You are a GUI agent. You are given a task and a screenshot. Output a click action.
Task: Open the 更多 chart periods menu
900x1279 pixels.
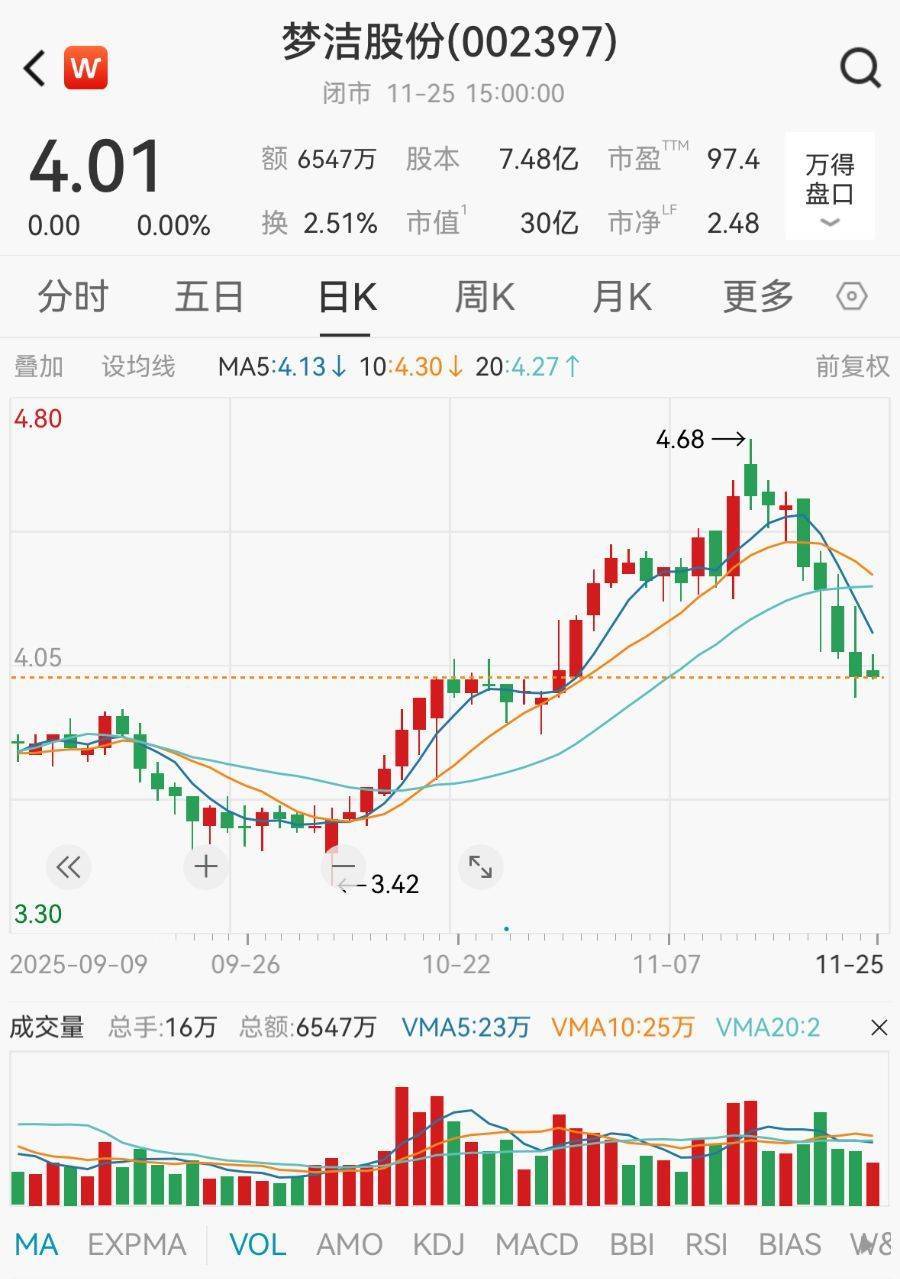coord(758,297)
